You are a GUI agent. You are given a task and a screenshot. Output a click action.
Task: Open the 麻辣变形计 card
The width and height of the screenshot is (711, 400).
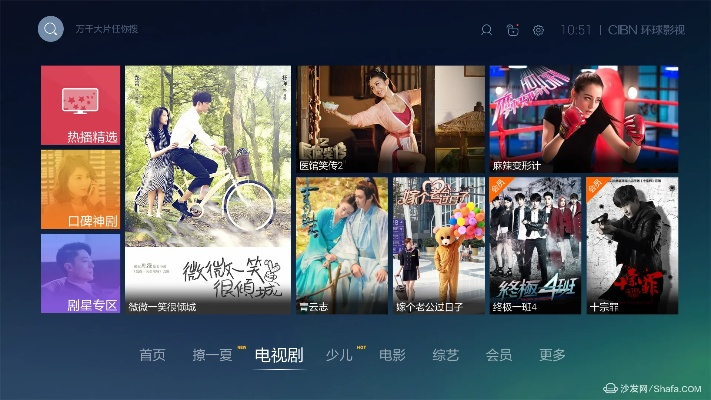(x=583, y=119)
